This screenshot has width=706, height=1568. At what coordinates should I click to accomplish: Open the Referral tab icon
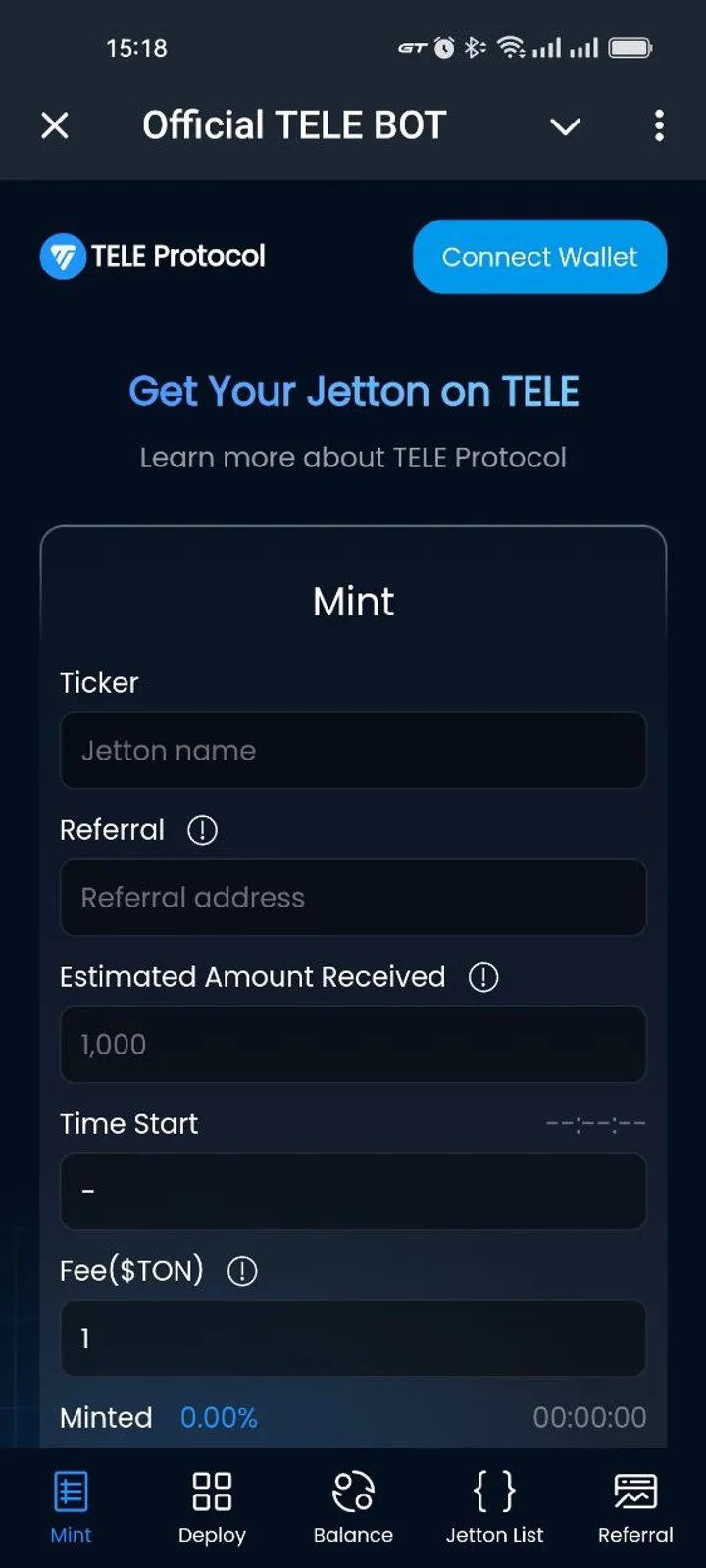[x=634, y=1493]
